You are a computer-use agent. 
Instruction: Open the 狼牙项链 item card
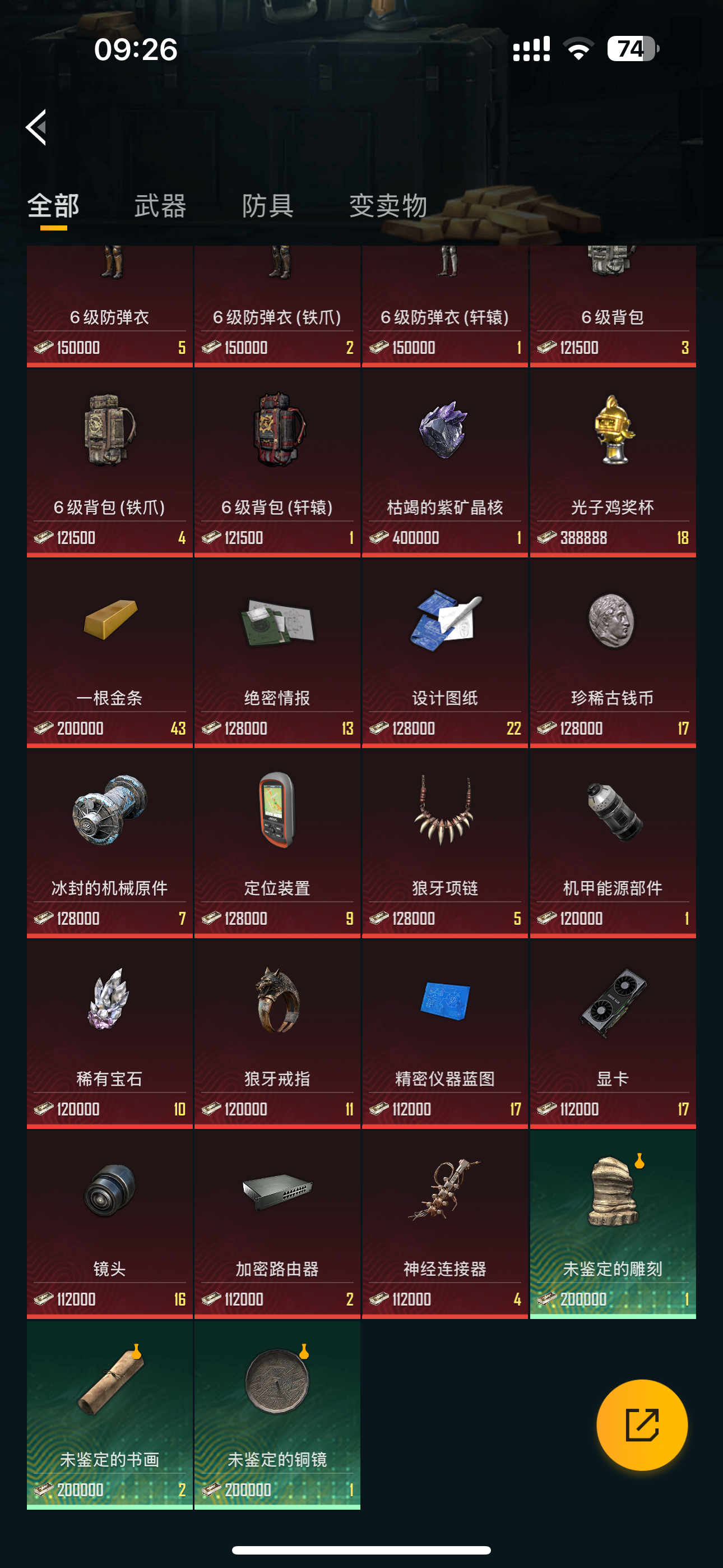tap(445, 843)
